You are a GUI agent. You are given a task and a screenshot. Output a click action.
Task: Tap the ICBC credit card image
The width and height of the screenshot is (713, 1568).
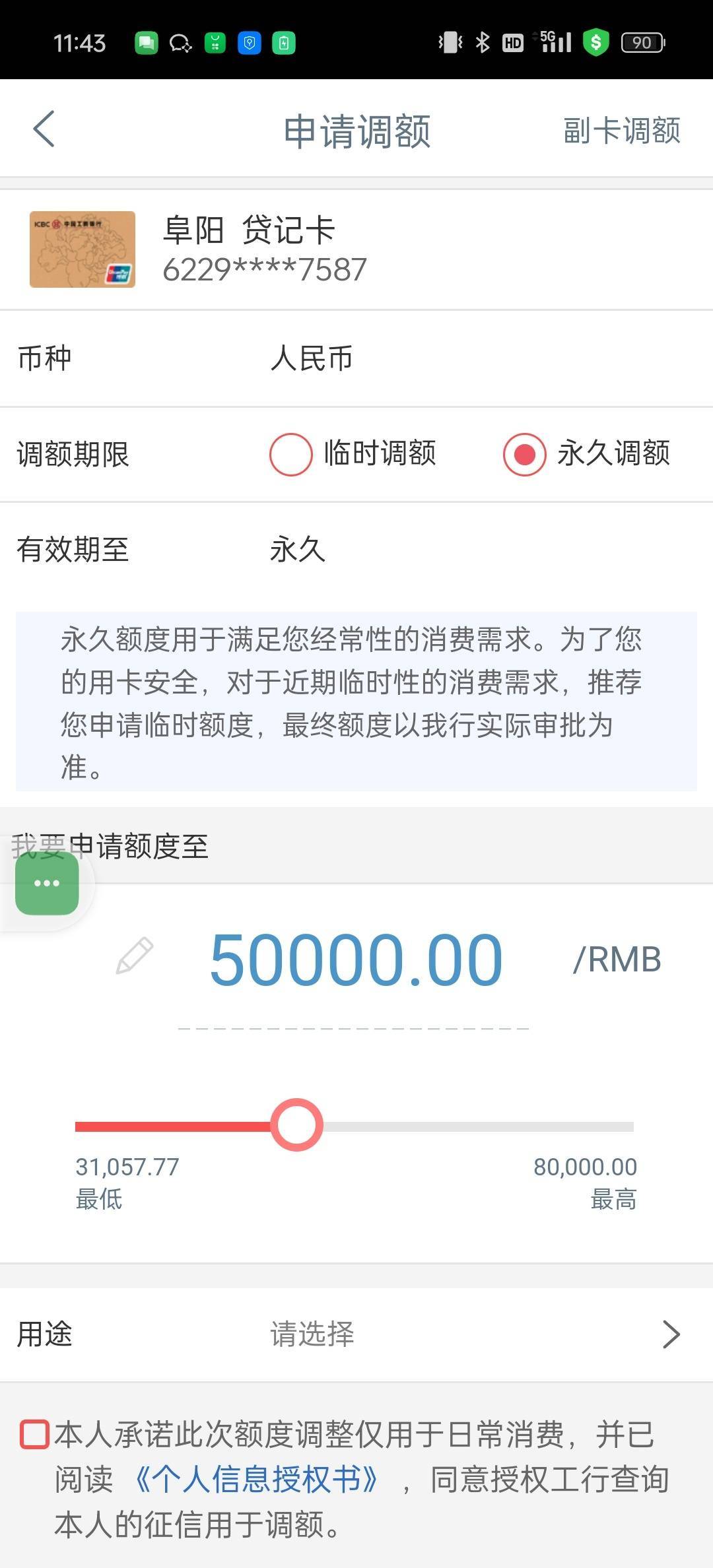[81, 249]
